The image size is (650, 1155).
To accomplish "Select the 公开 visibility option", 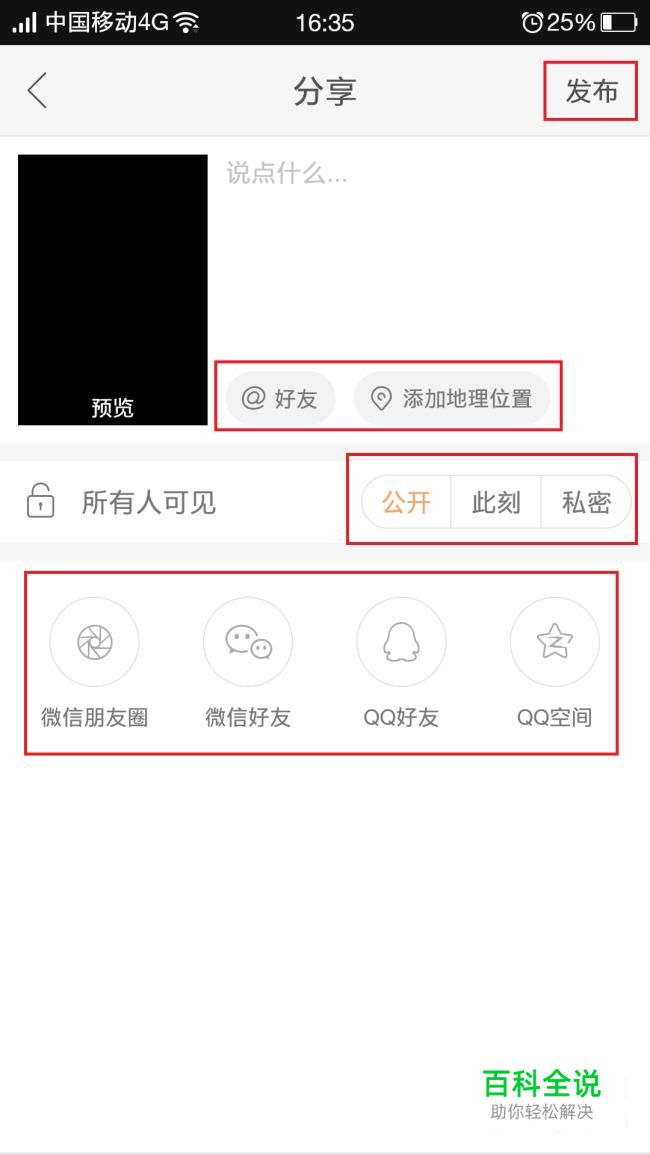I will point(406,502).
